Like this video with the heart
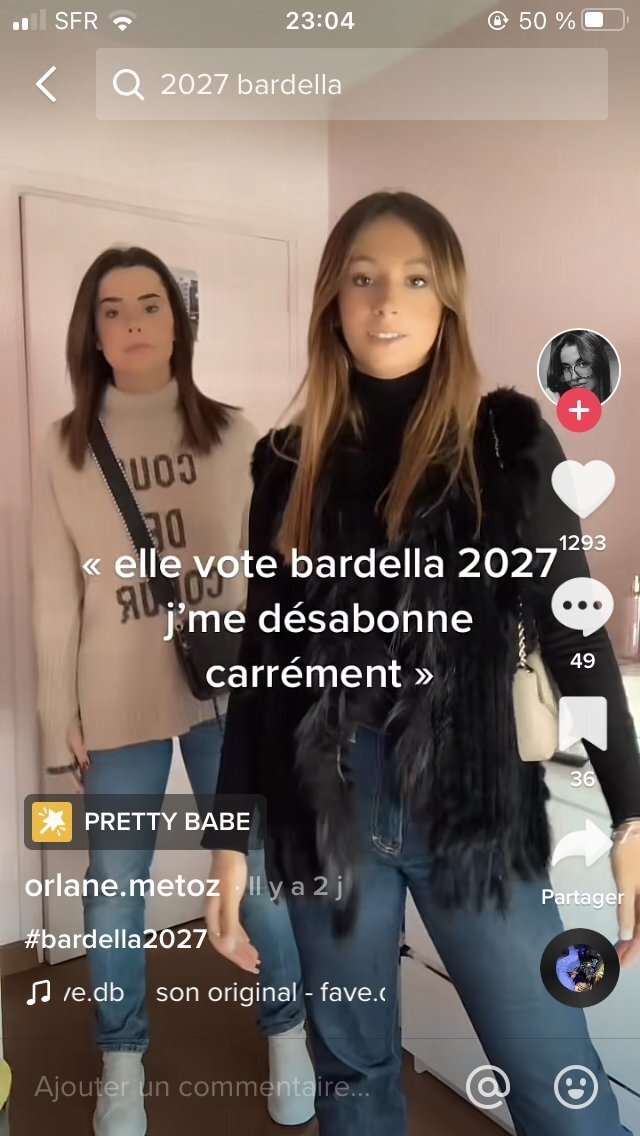This screenshot has height=1136, width=640. [583, 488]
